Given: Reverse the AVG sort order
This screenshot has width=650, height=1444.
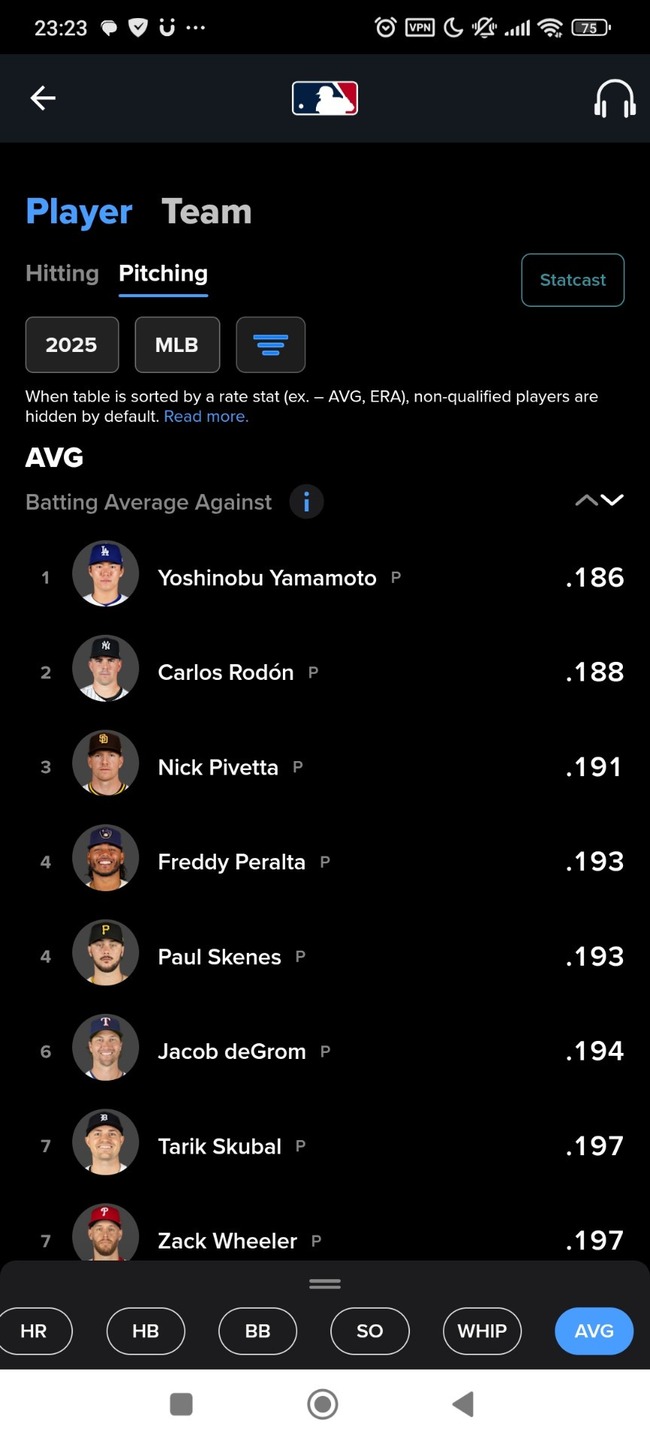Looking at the screenshot, I should tap(599, 501).
